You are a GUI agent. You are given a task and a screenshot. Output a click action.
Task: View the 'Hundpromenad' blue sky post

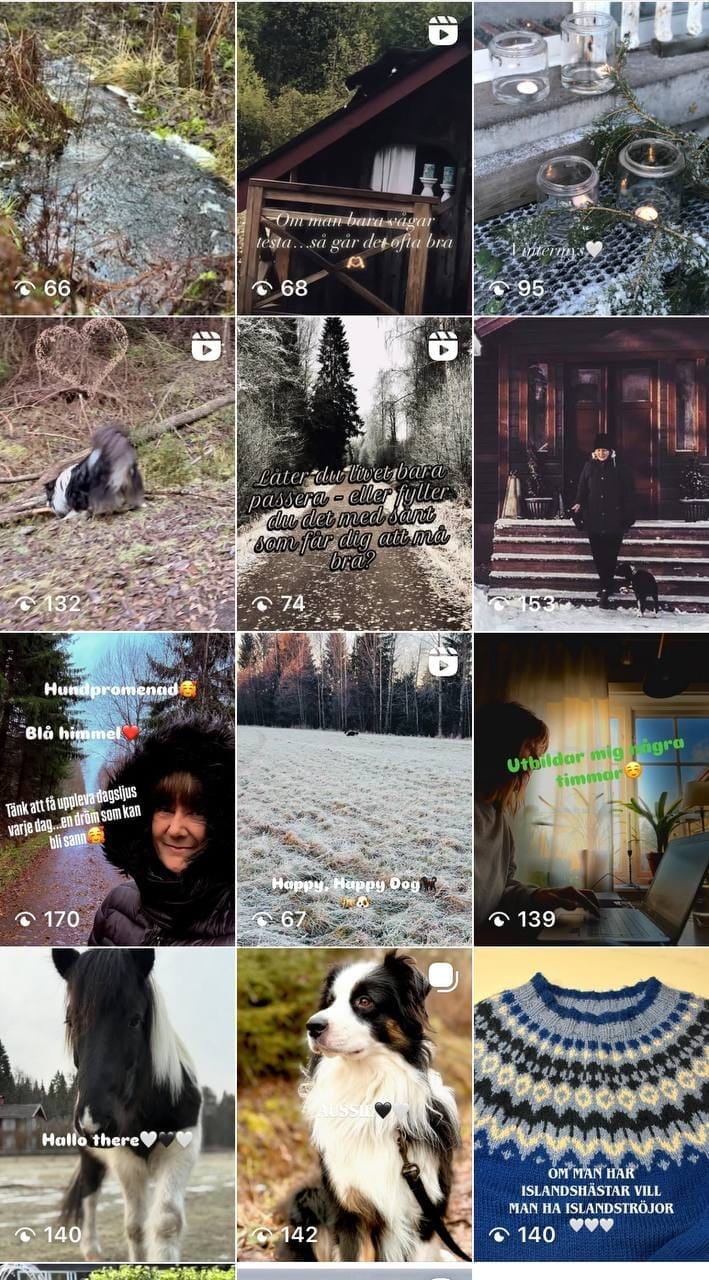117,789
